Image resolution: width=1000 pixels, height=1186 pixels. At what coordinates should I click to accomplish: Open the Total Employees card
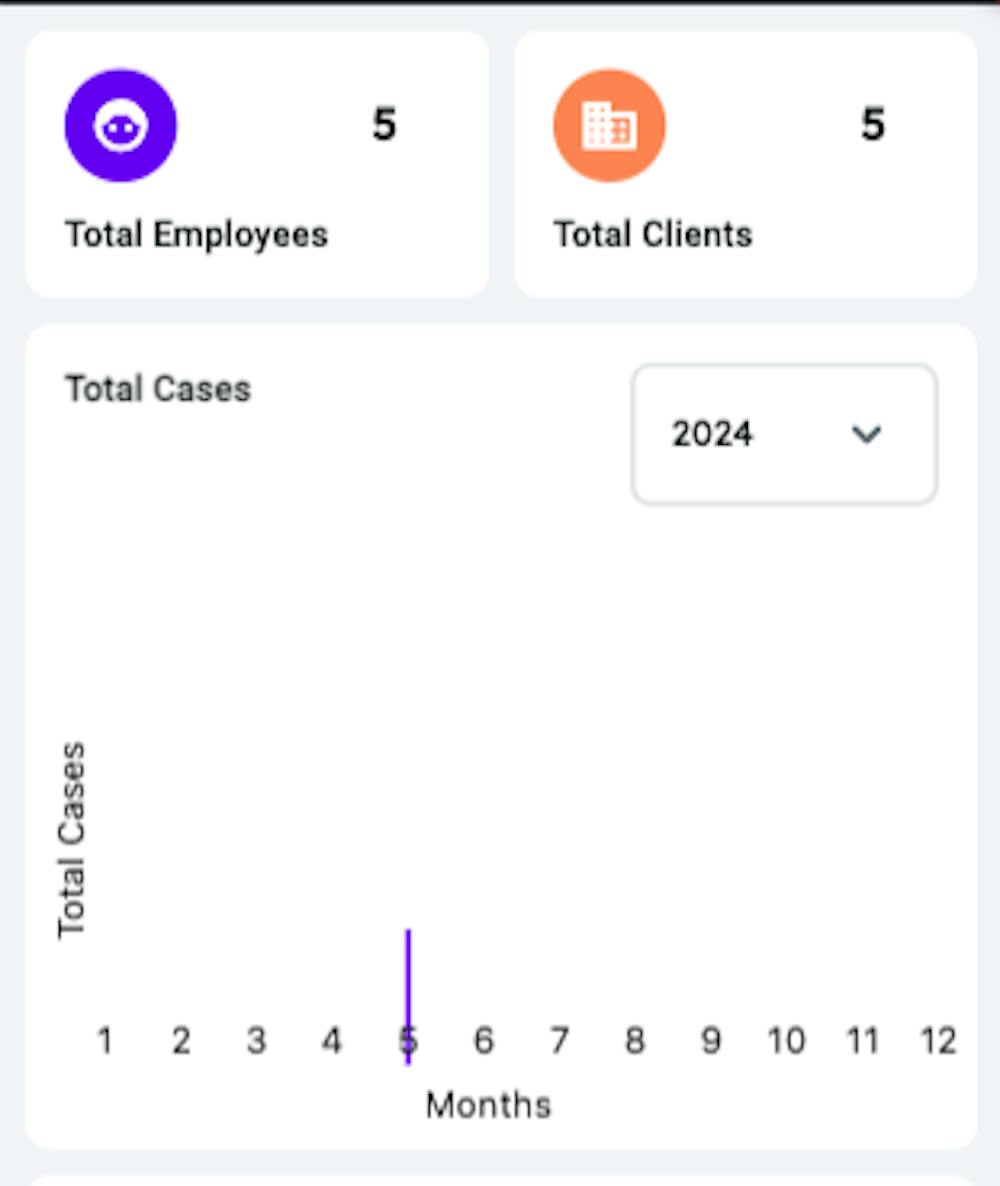[256, 164]
